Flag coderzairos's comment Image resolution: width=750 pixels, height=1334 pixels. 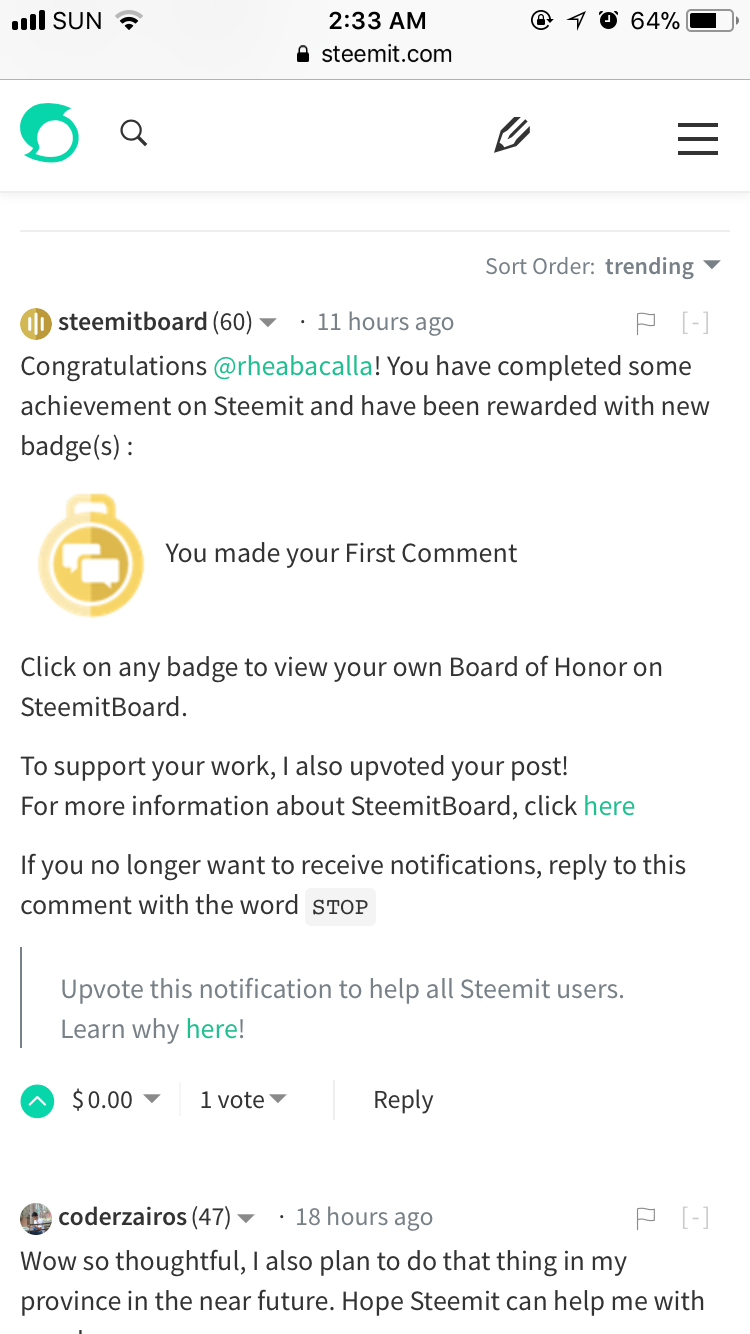(646, 1217)
